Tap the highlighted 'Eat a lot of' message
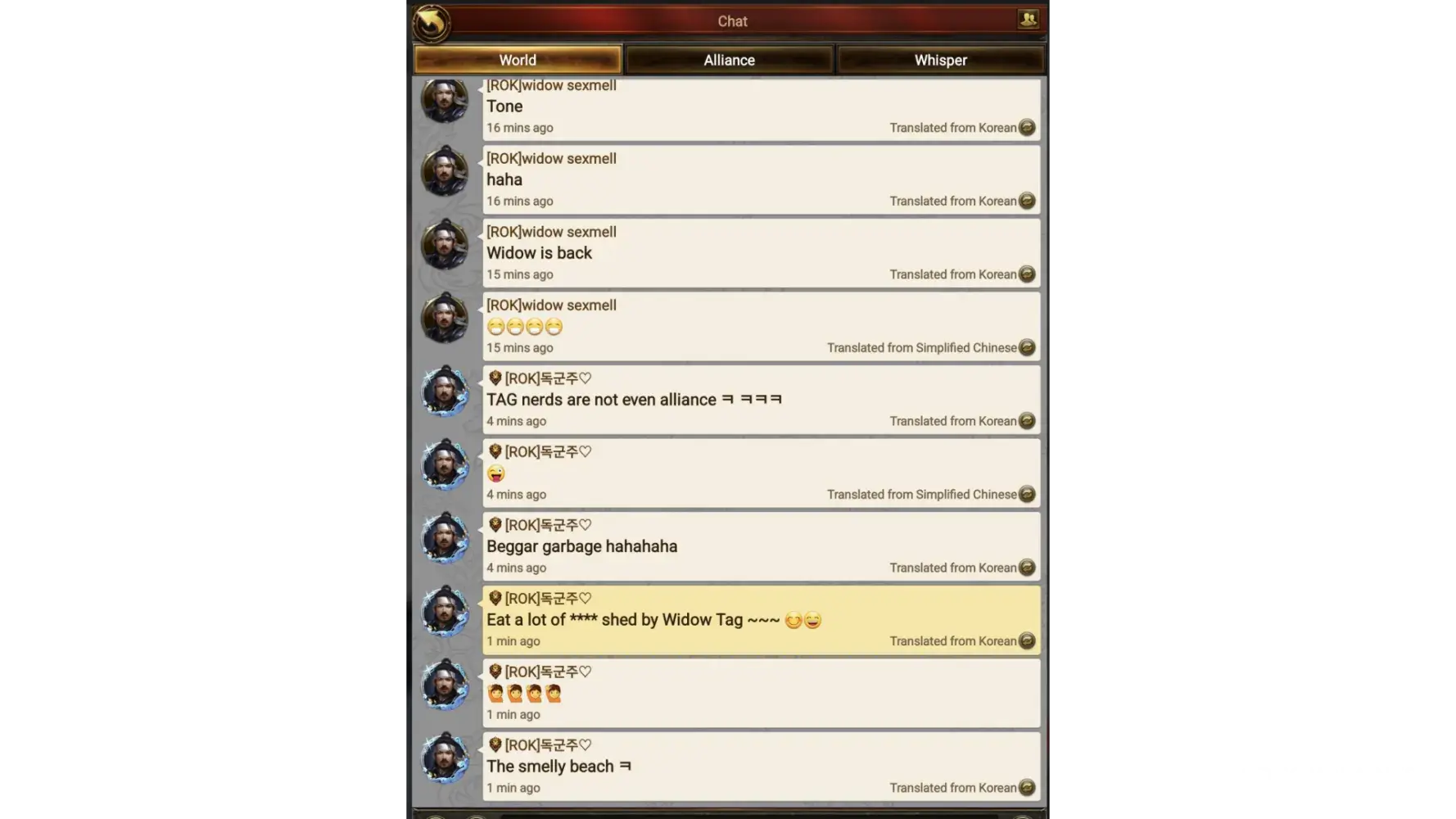Viewport: 1456px width, 819px height. tap(761, 620)
